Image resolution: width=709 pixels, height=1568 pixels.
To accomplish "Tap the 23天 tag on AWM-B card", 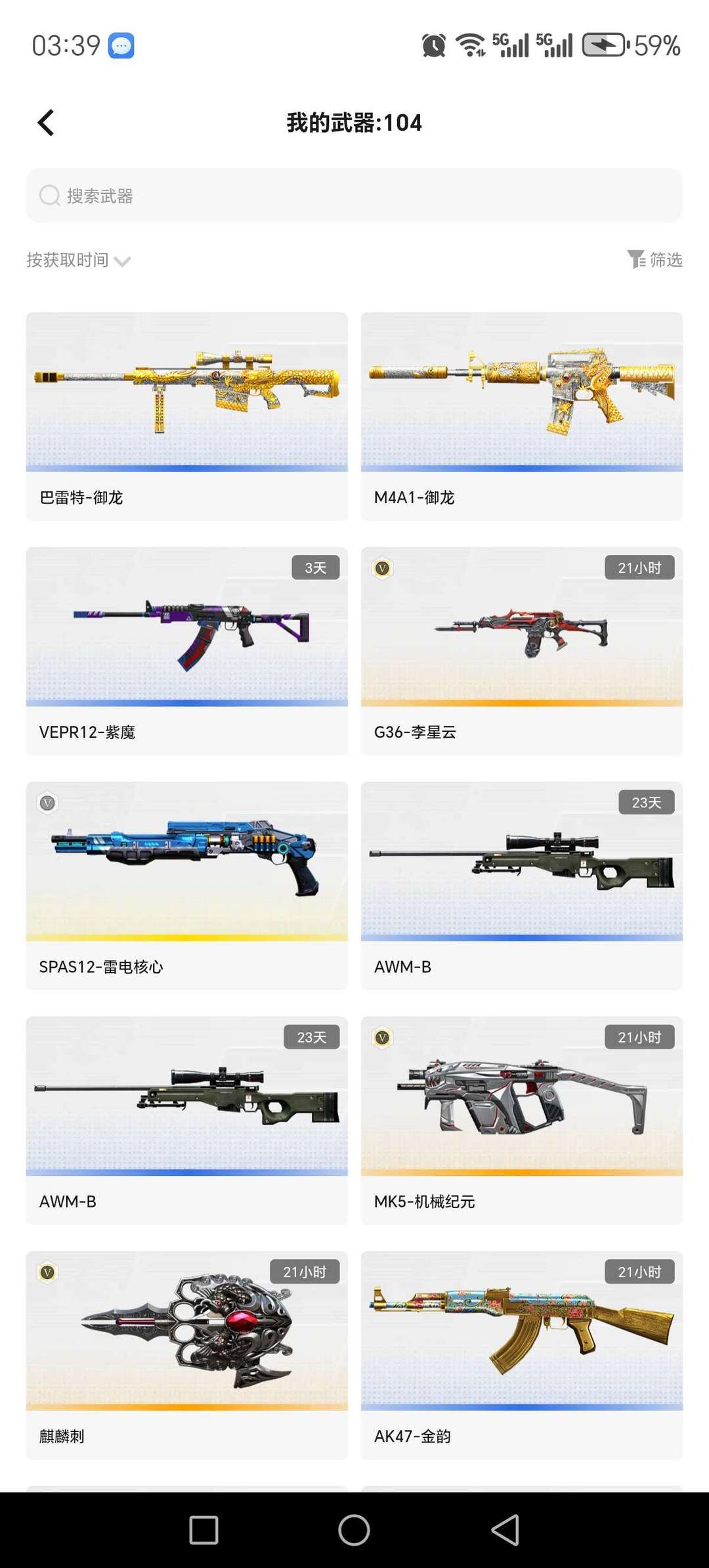I will [x=646, y=803].
